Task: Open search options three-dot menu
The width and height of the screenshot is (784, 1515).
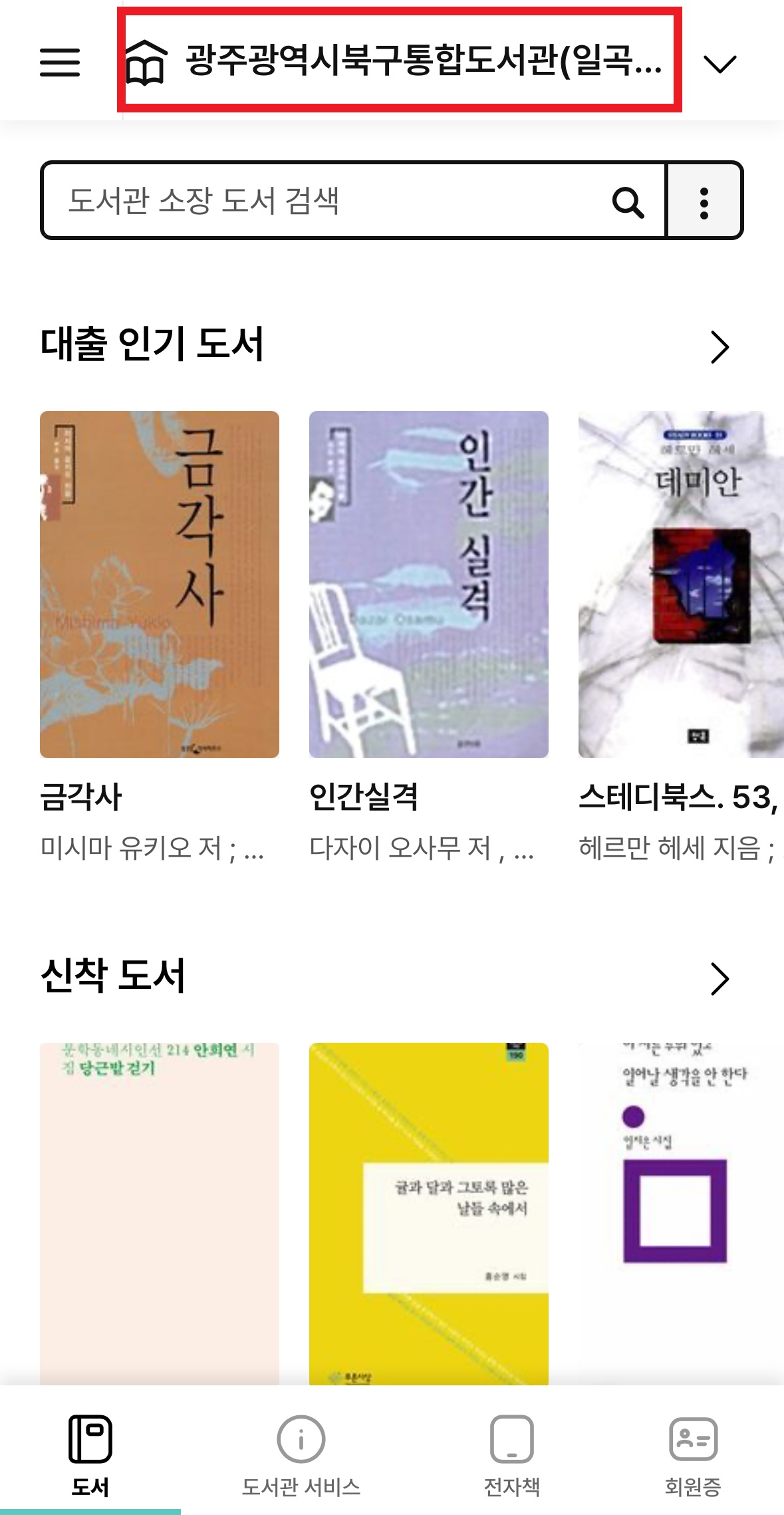Action: (x=704, y=202)
